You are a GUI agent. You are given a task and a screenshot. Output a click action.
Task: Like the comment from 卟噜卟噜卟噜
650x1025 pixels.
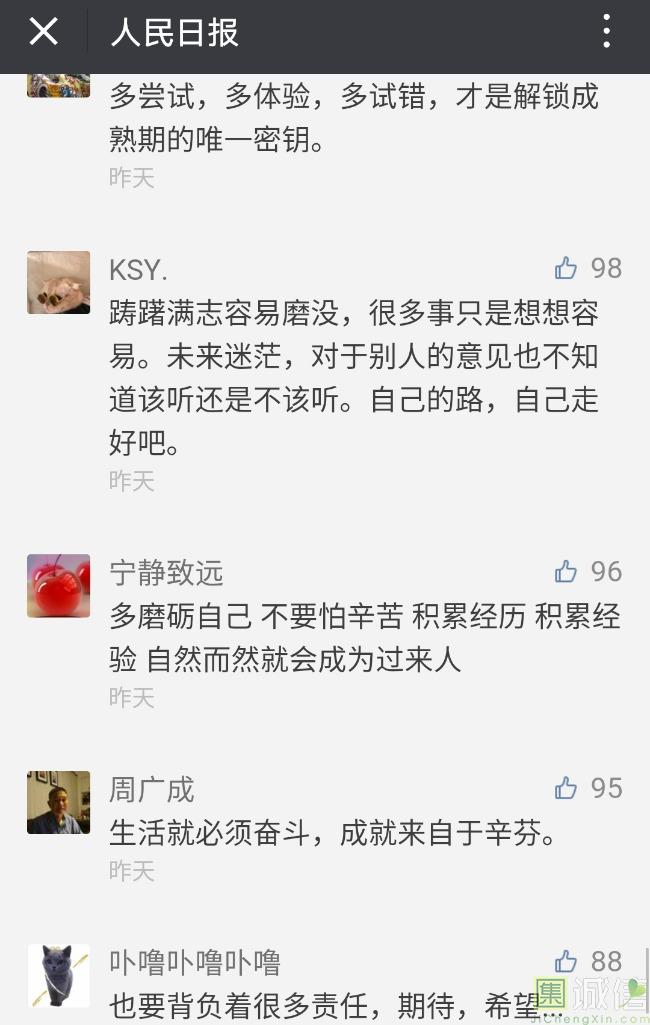click(x=567, y=961)
